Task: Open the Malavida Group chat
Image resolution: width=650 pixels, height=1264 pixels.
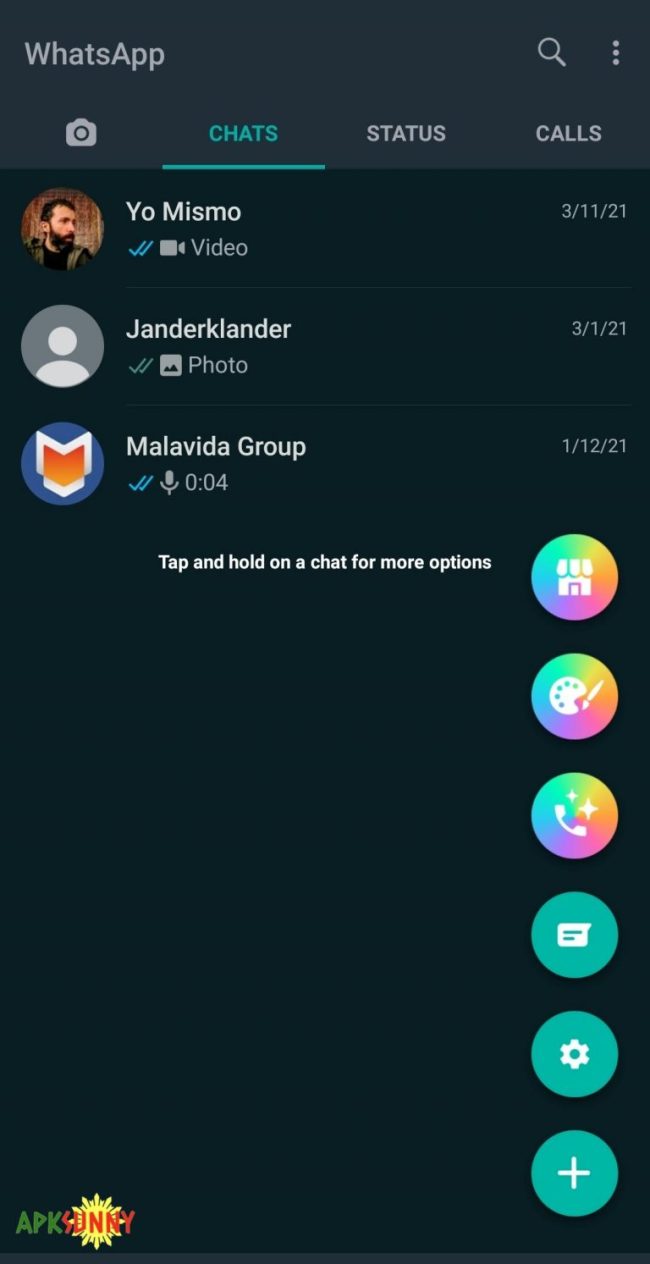Action: (325, 463)
